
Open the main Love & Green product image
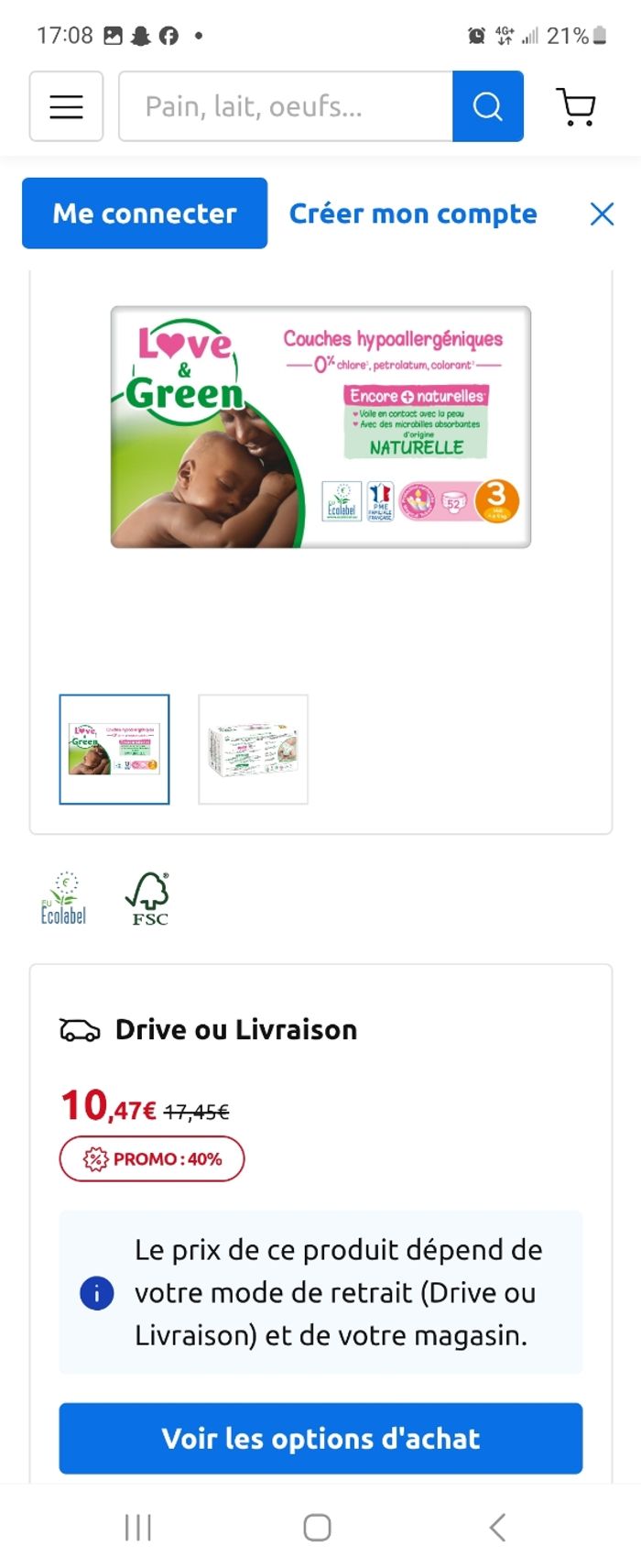pyautogui.click(x=320, y=427)
